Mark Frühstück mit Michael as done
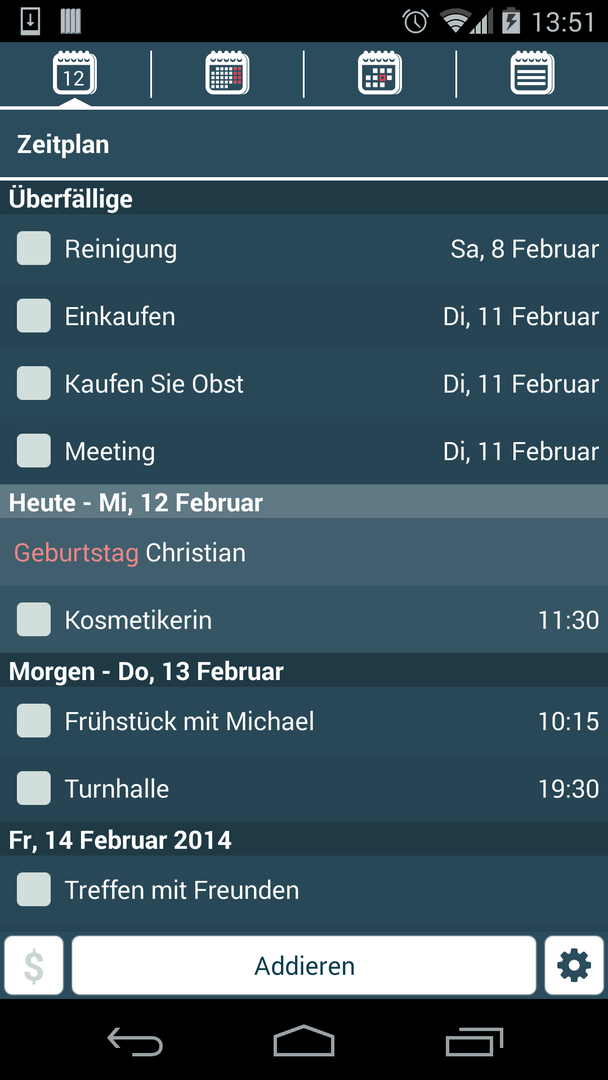The width and height of the screenshot is (608, 1080). click(x=34, y=720)
